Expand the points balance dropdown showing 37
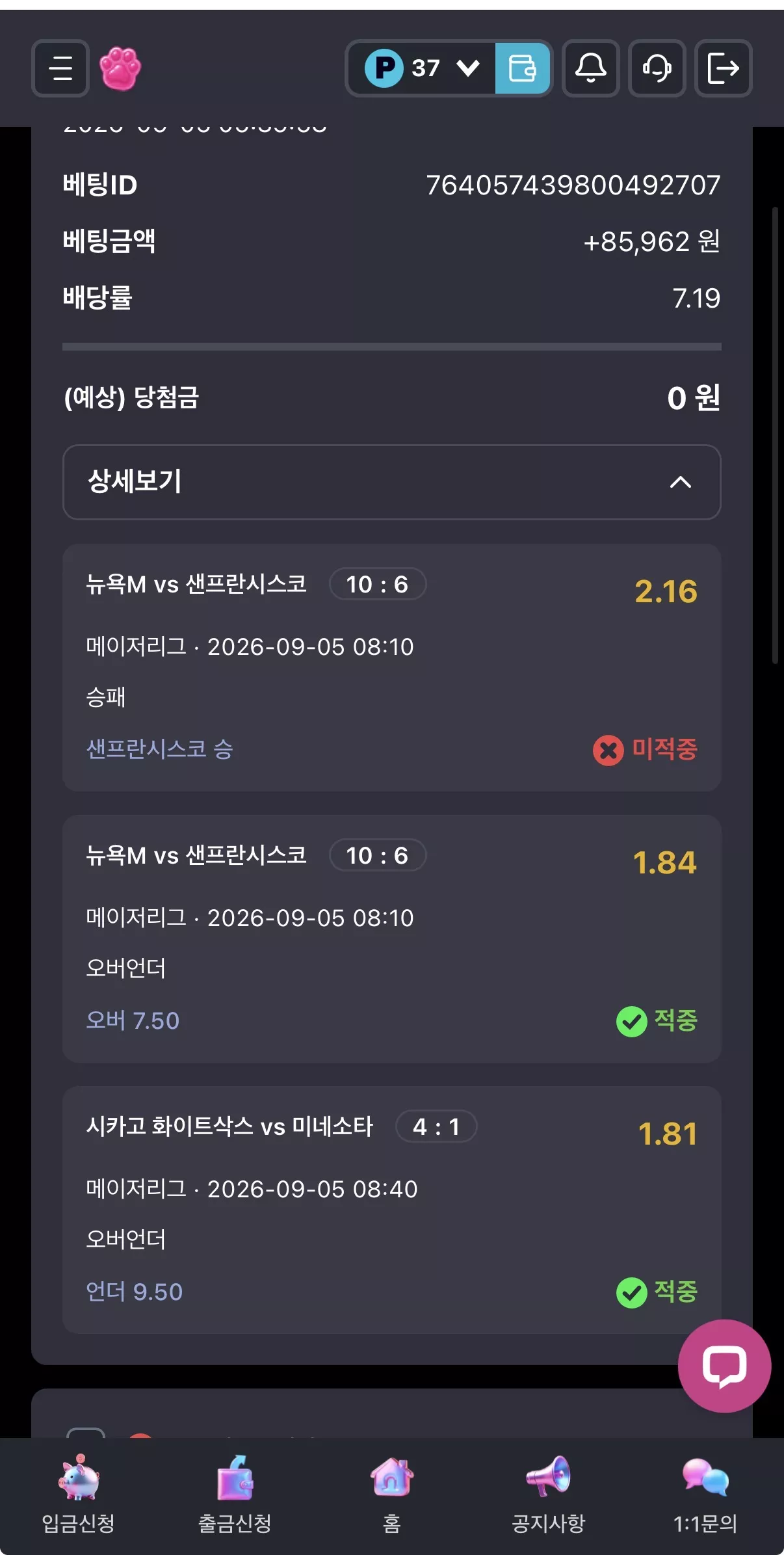784x1555 pixels. 423,68
